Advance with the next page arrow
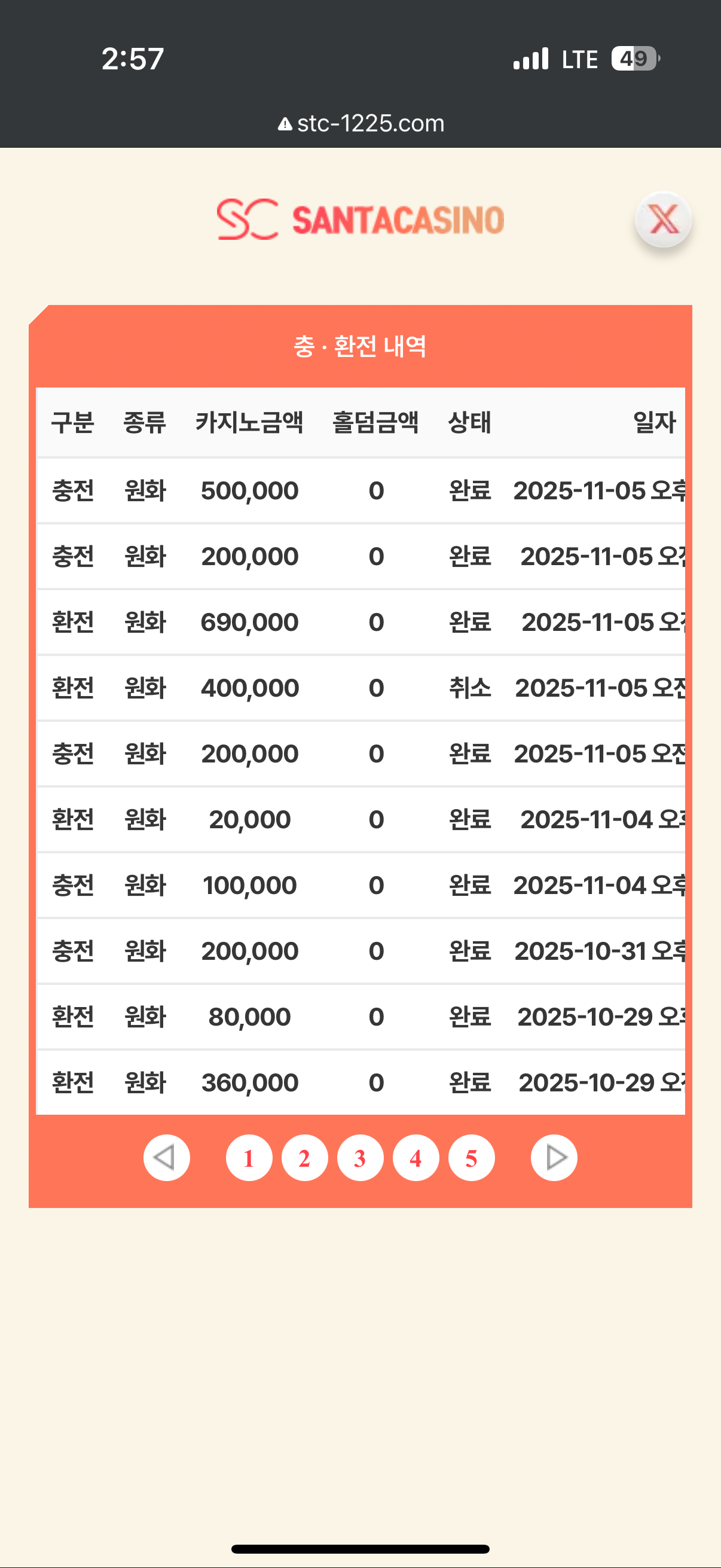The image size is (721, 1568). [554, 1158]
